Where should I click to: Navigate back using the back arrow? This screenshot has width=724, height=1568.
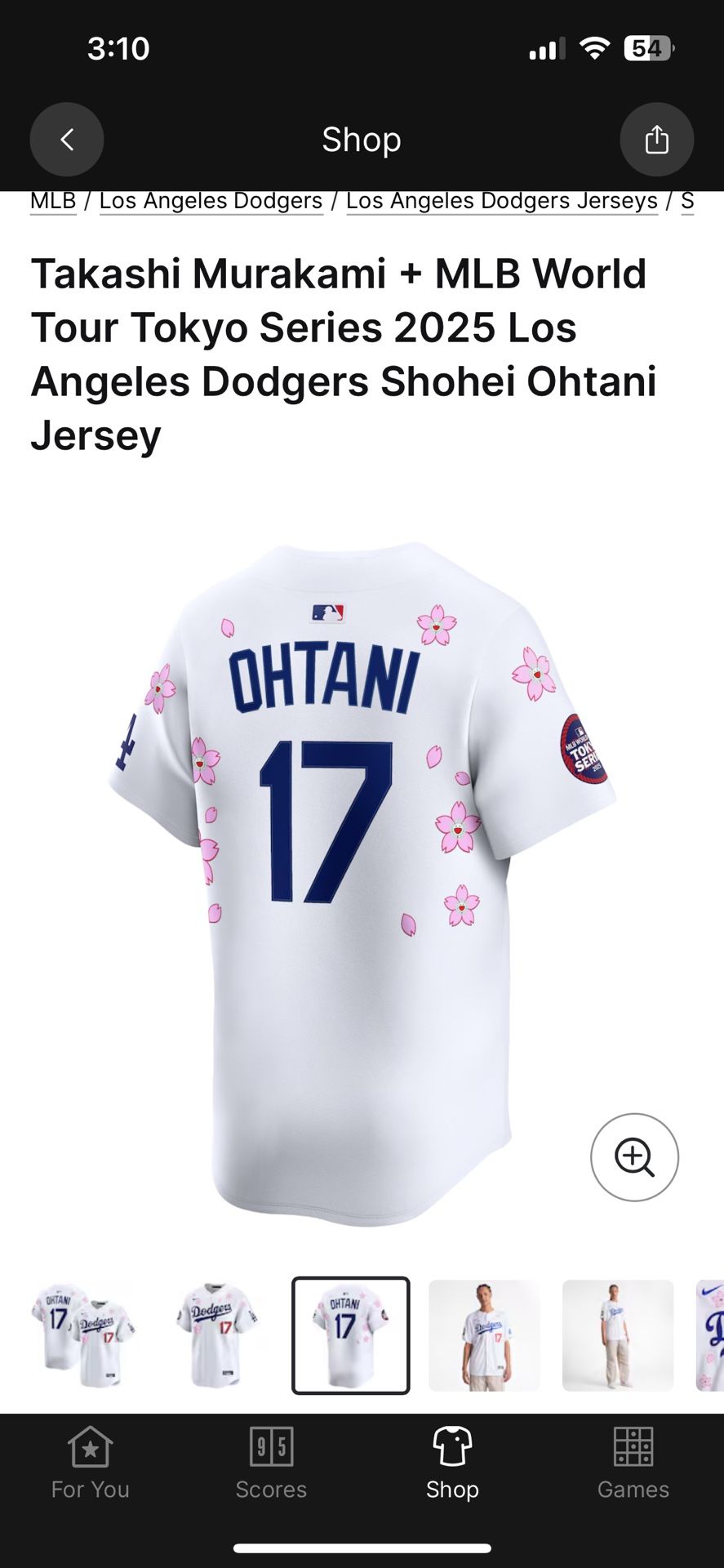tap(67, 139)
